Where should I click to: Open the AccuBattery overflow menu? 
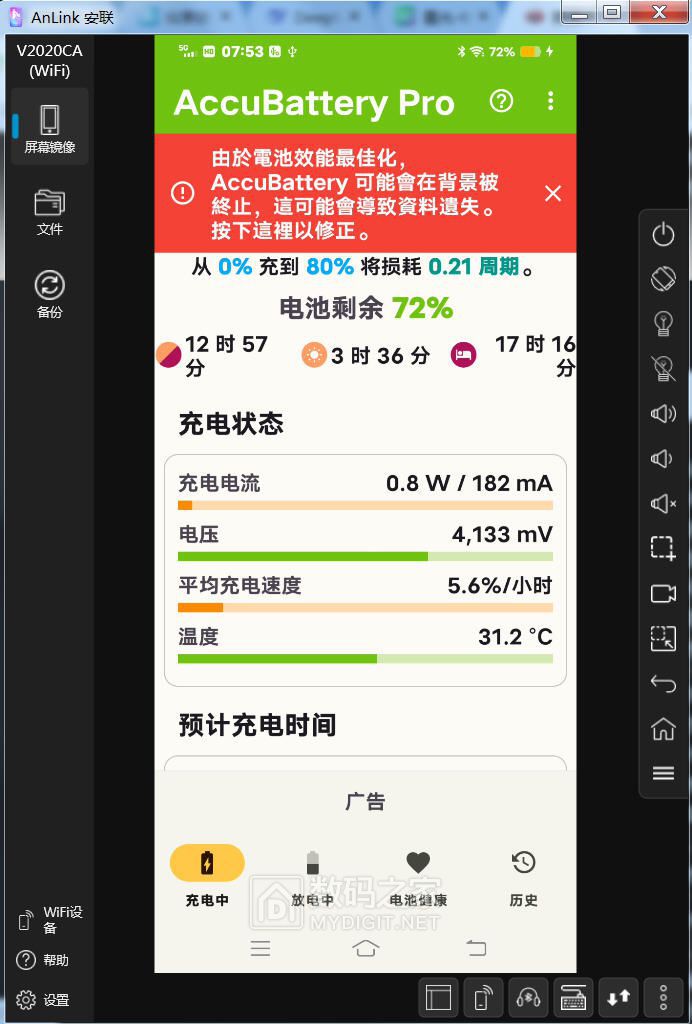tap(550, 101)
